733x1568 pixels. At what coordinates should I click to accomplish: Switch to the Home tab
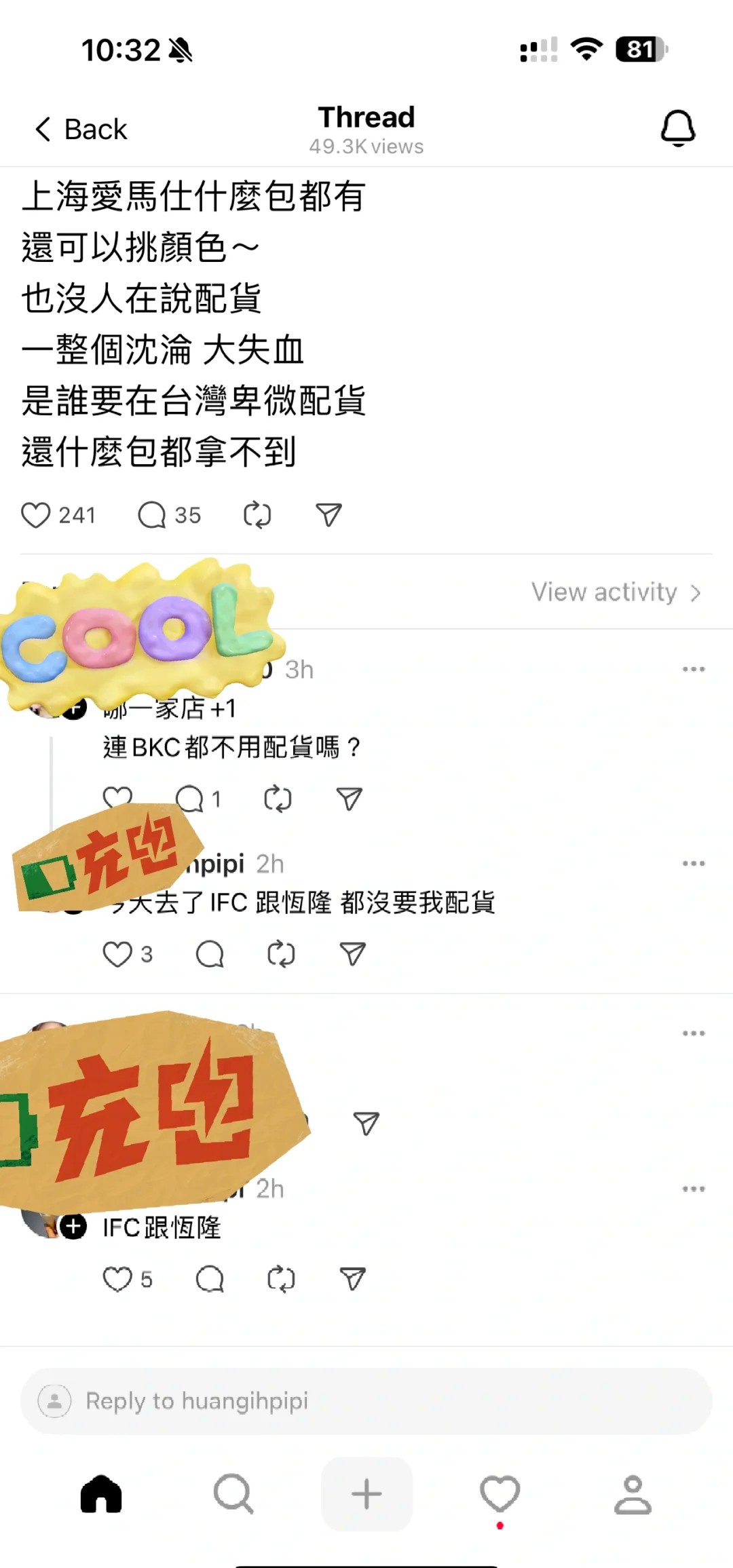[x=101, y=1495]
